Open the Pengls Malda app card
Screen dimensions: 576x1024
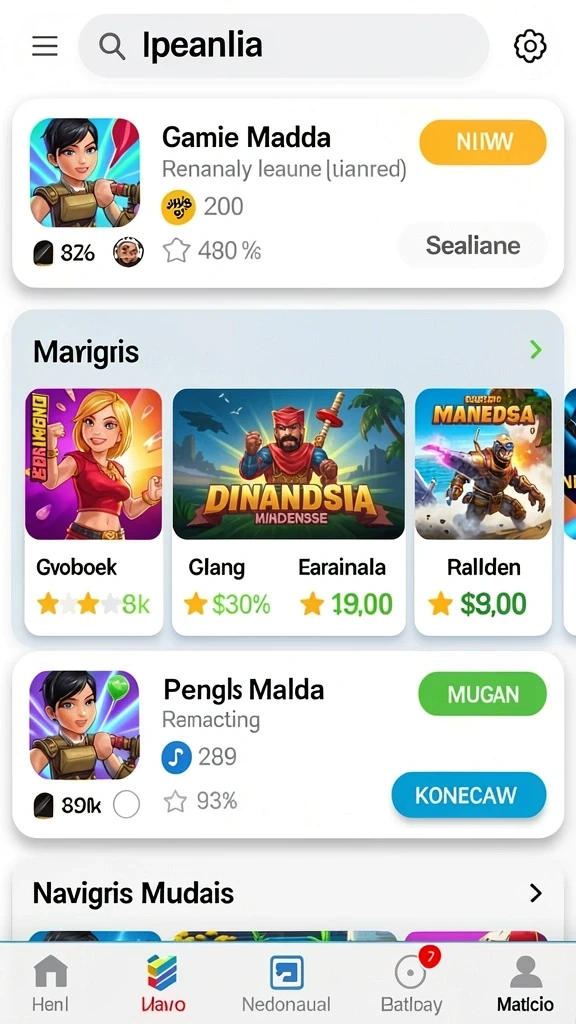pyautogui.click(x=288, y=744)
